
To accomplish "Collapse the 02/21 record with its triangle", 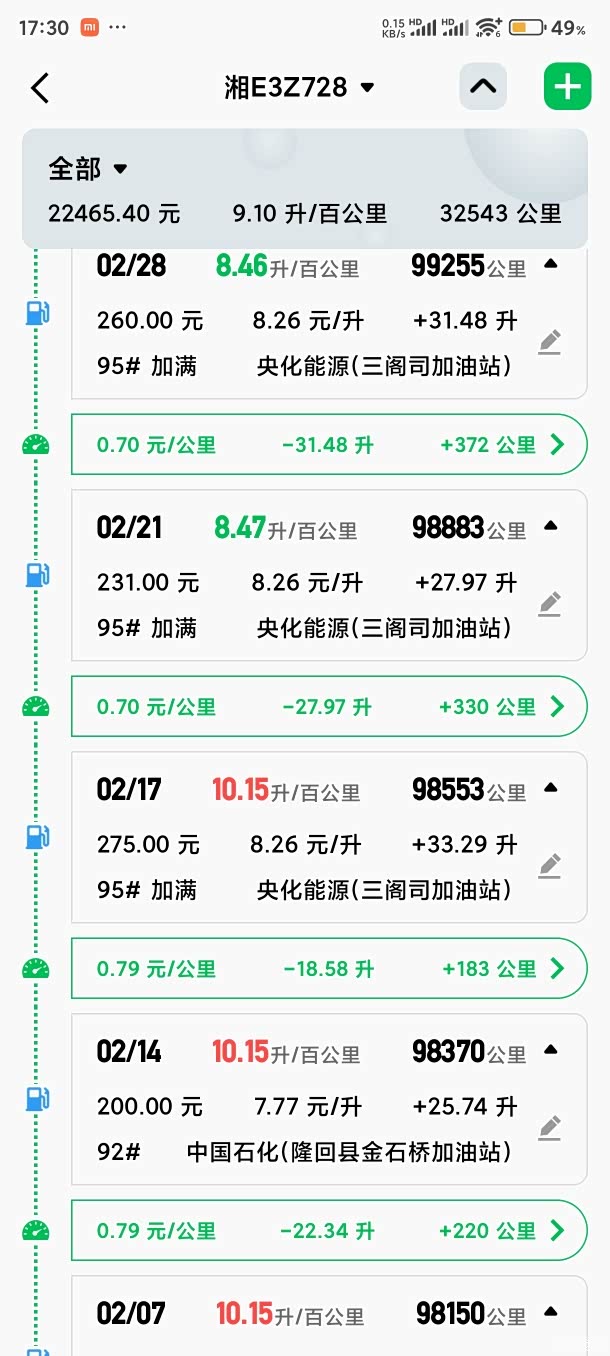I will 550,526.
